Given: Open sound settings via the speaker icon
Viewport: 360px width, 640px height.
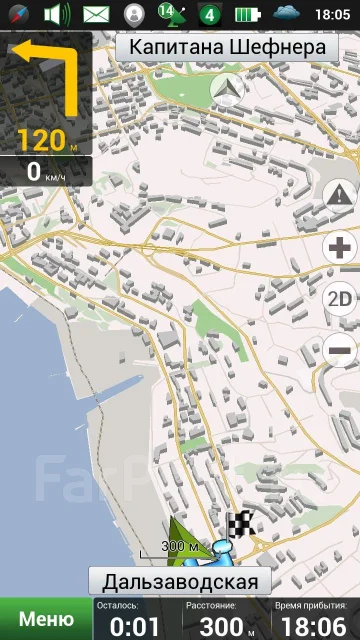Looking at the screenshot, I should (x=57, y=15).
